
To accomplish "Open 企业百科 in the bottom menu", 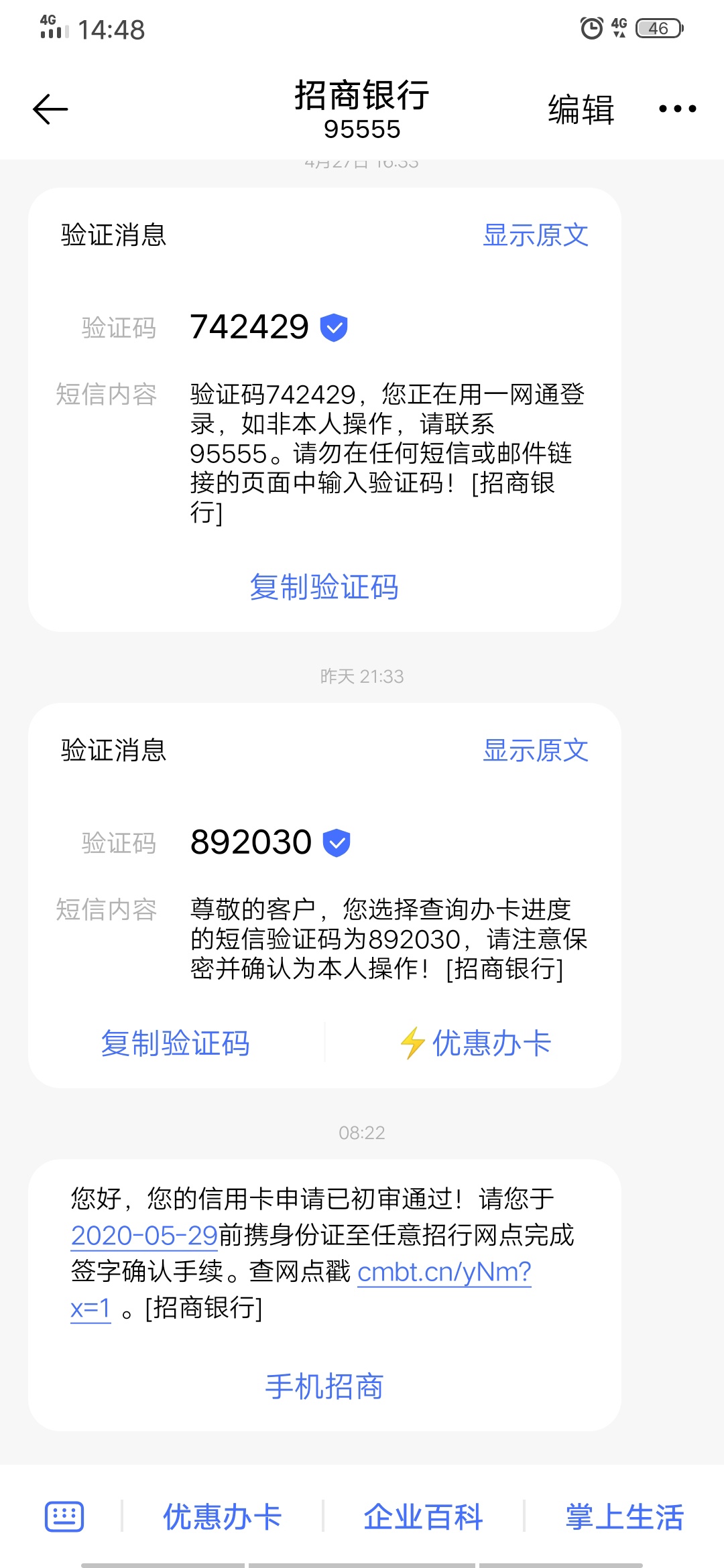I will tap(424, 1516).
